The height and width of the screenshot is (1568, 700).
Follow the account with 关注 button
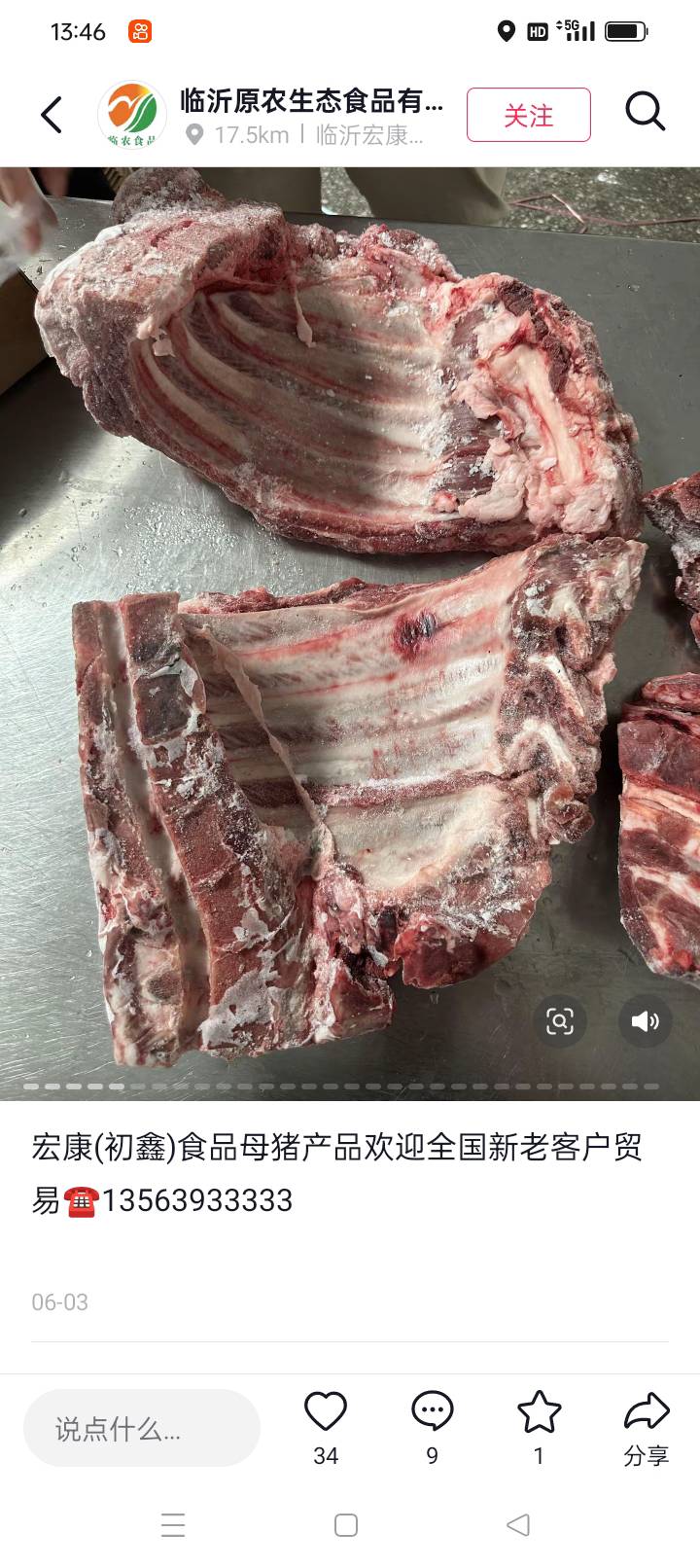click(528, 115)
